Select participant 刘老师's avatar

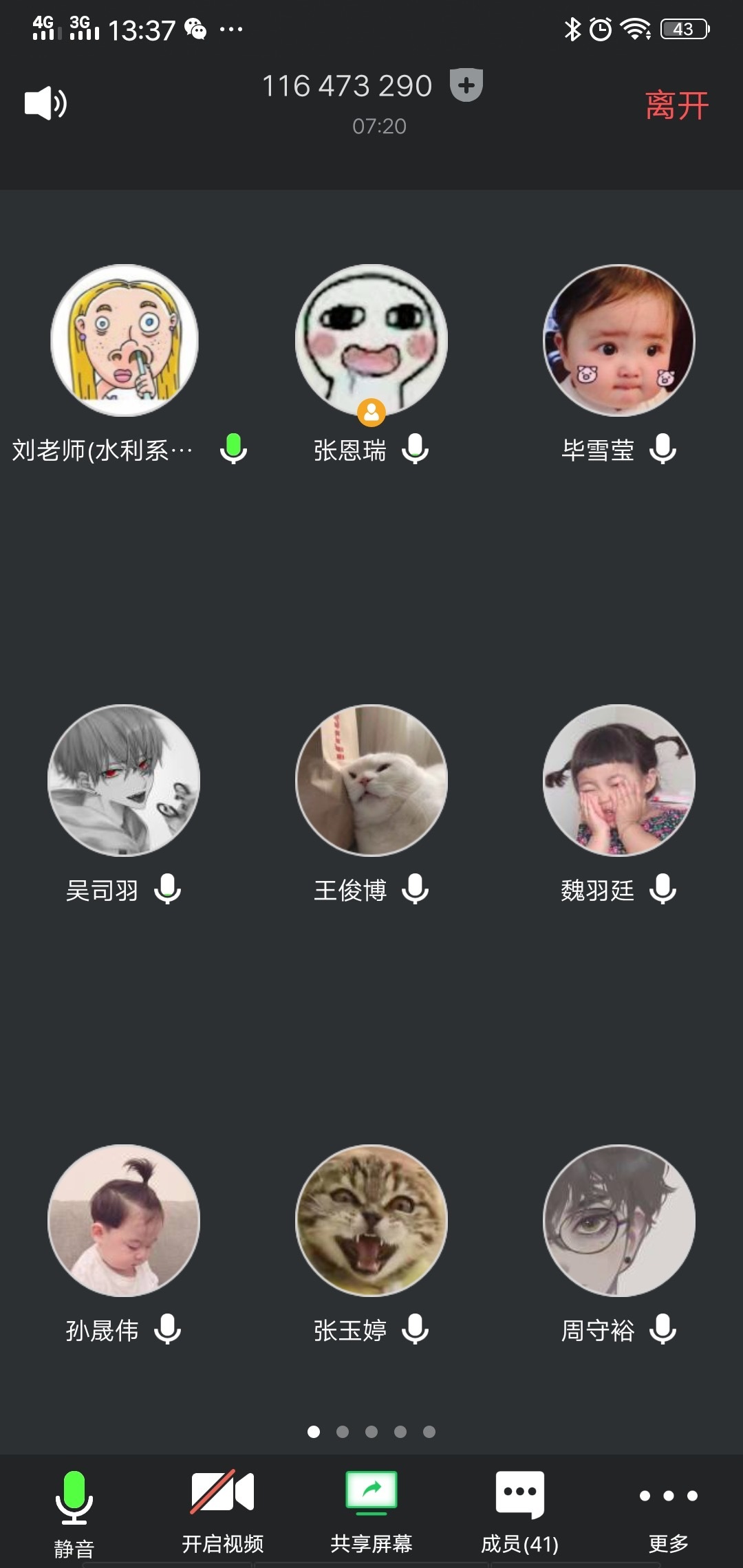click(x=124, y=340)
